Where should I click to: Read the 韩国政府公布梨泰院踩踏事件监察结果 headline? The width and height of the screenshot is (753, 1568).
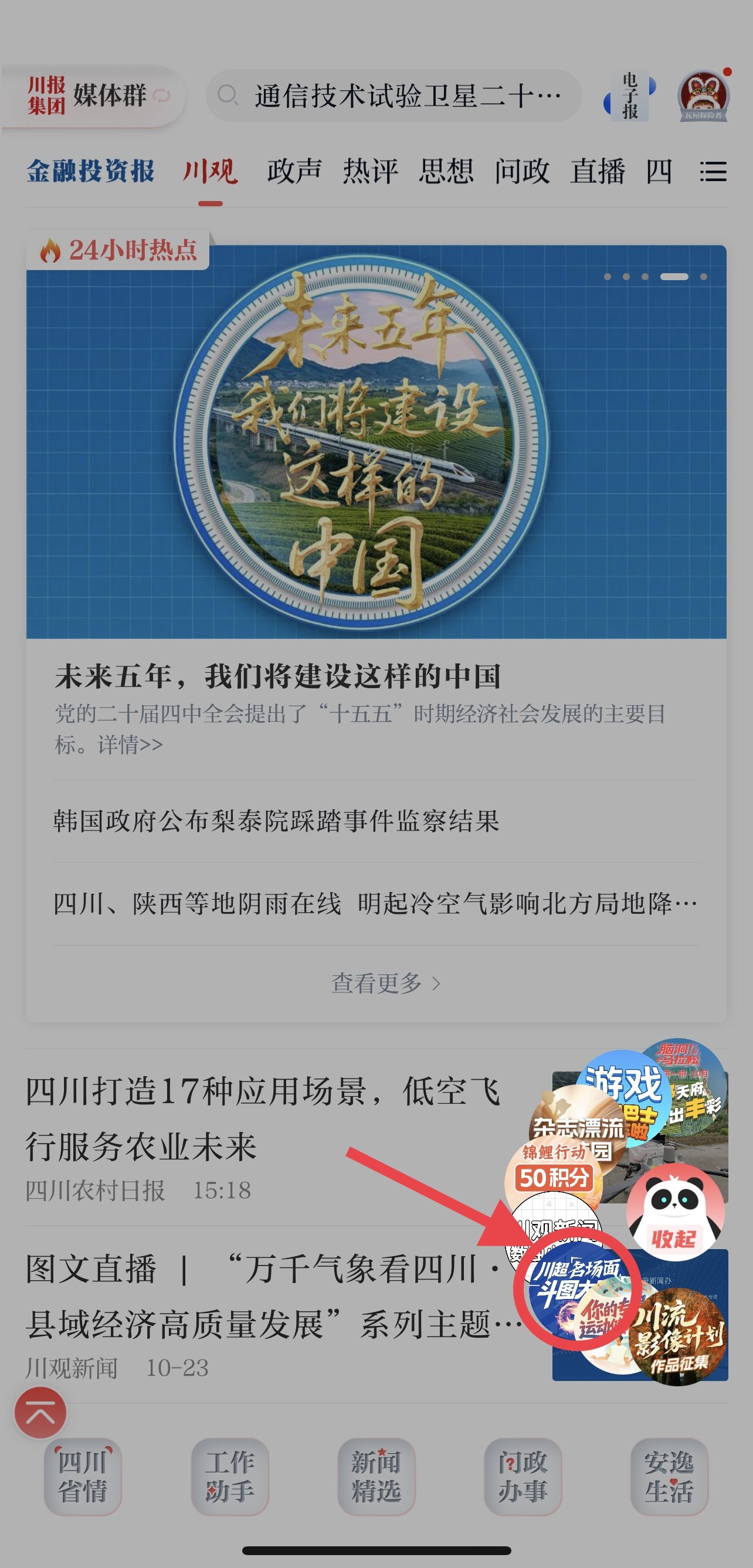point(276,821)
